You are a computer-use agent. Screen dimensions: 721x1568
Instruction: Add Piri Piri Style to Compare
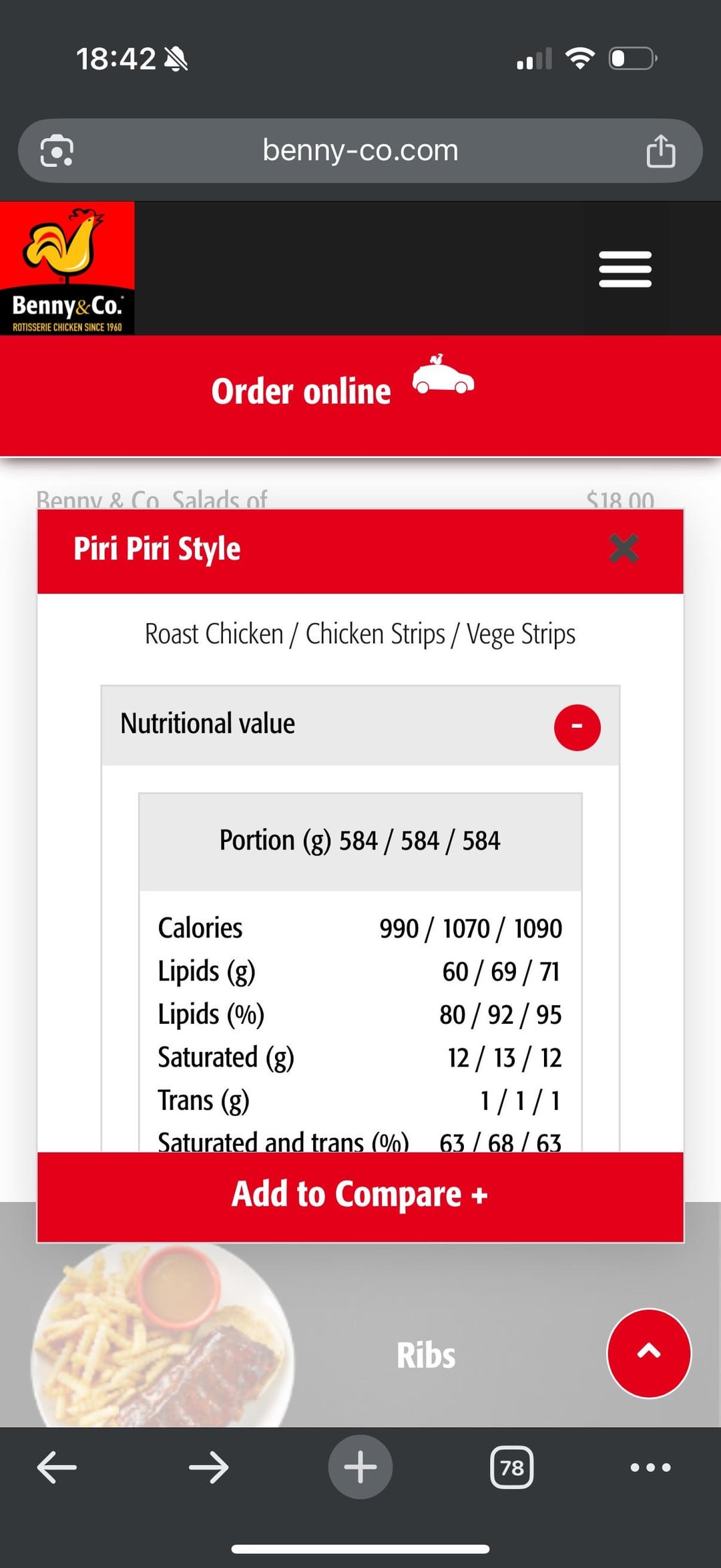click(360, 1196)
